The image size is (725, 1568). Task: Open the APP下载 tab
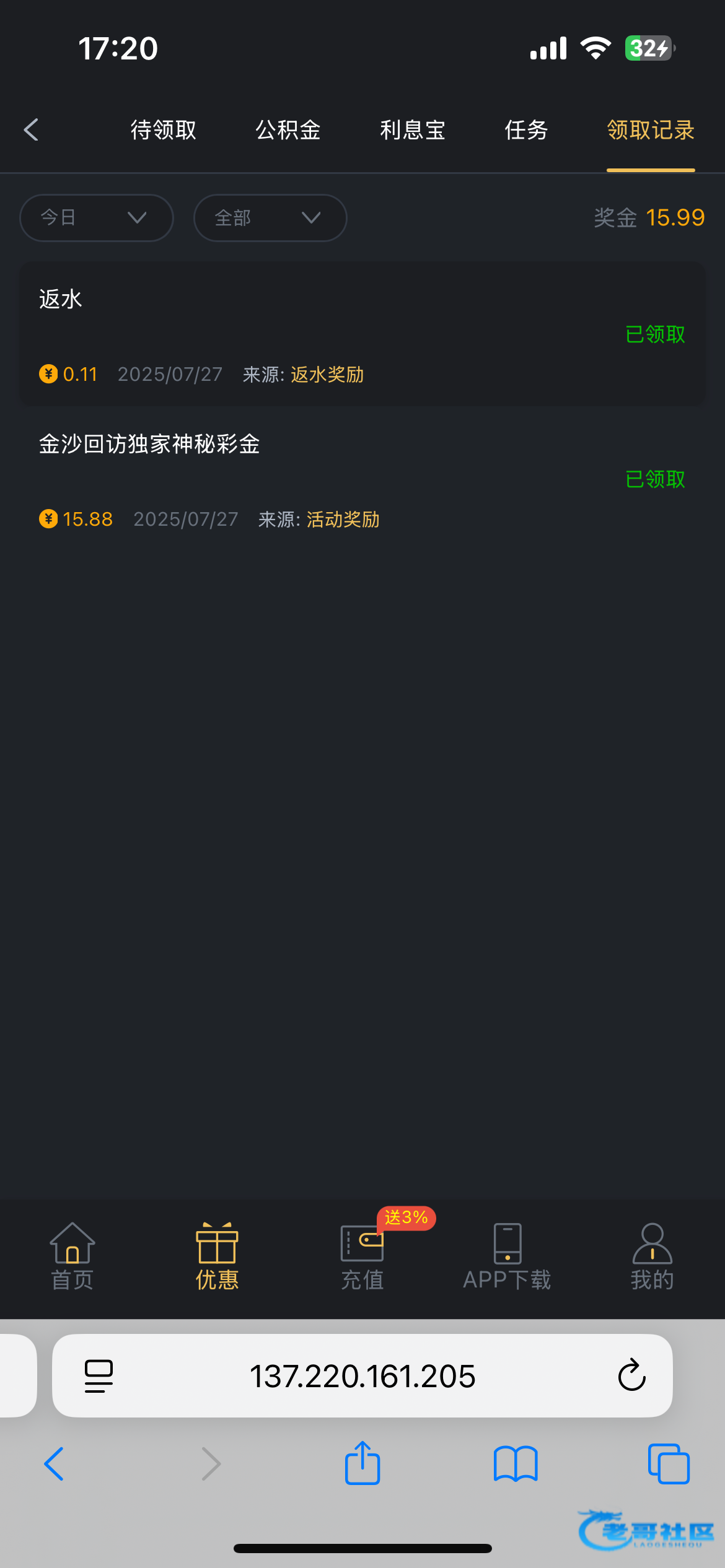[507, 1256]
